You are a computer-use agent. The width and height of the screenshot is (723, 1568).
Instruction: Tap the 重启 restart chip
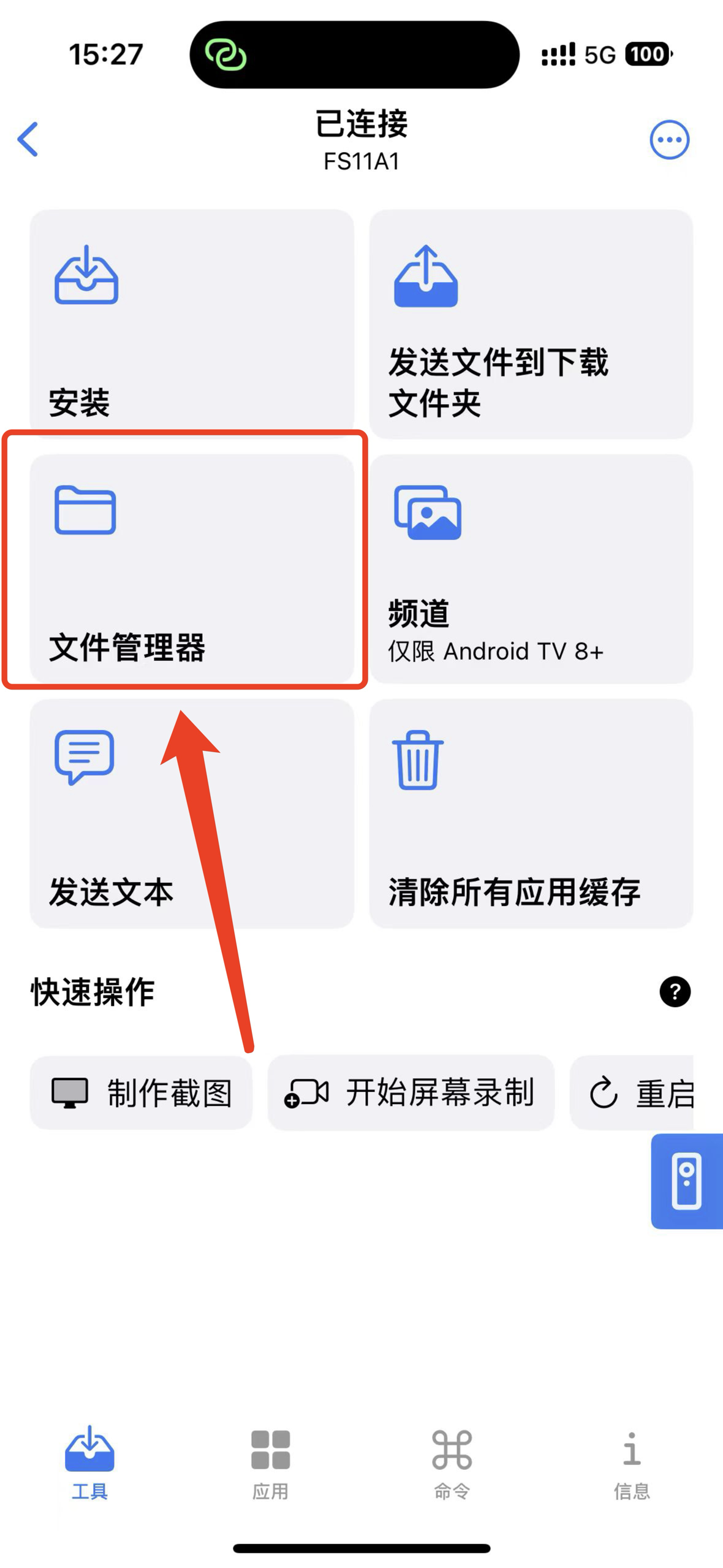coord(632,1092)
